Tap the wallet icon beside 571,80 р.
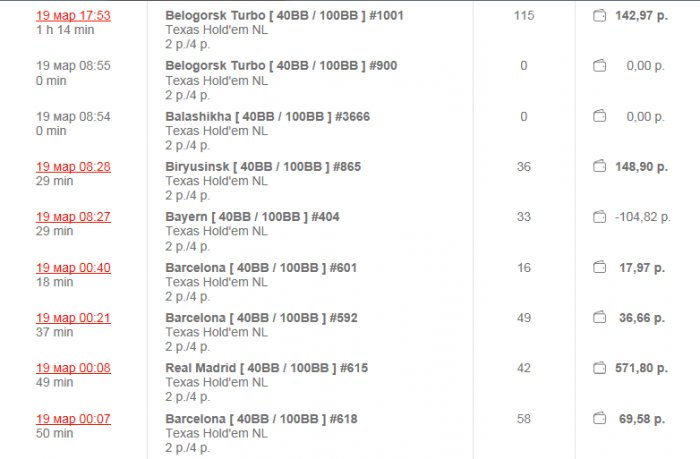This screenshot has width=700, height=459. pos(599,368)
